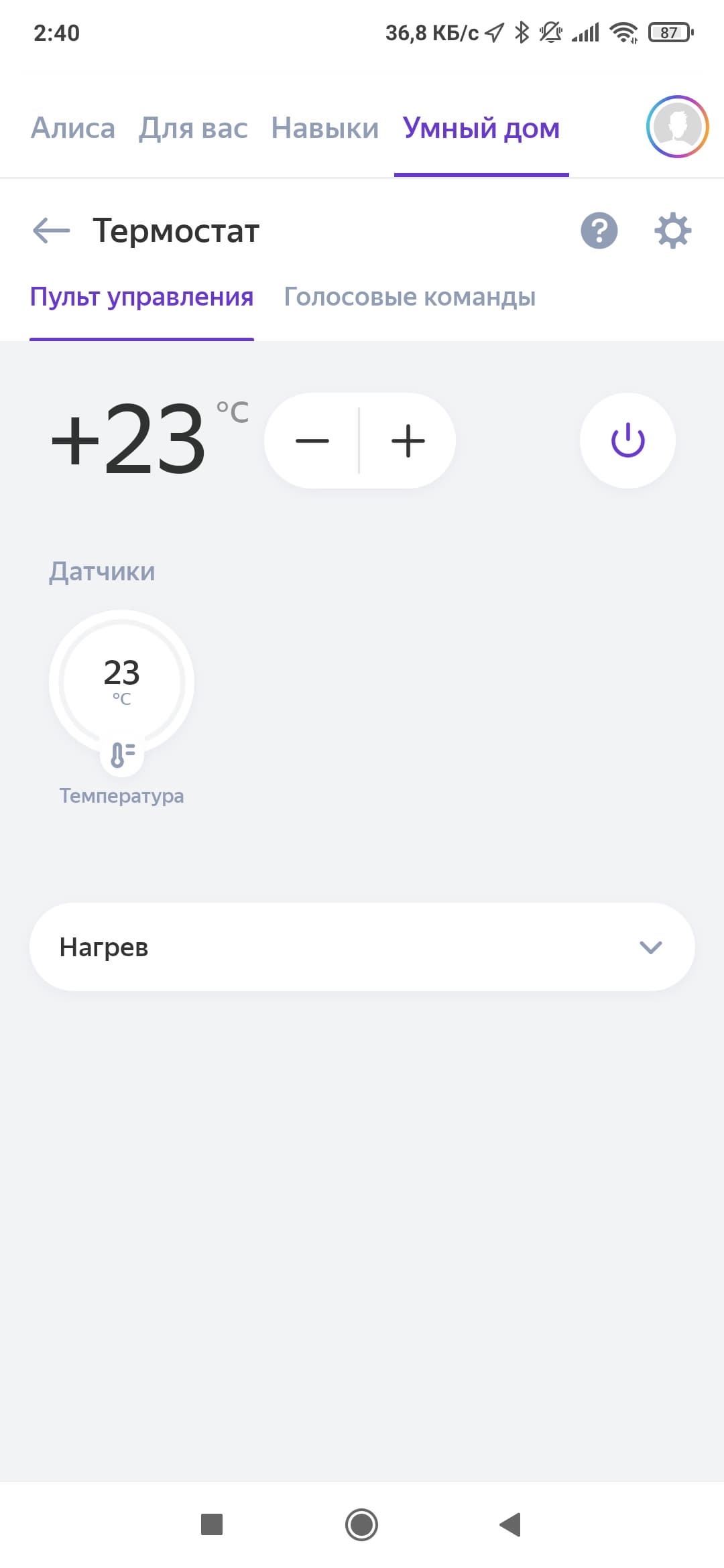Screen dimensions: 724x1568
Task: Select the Умный дом tab
Action: click(481, 128)
